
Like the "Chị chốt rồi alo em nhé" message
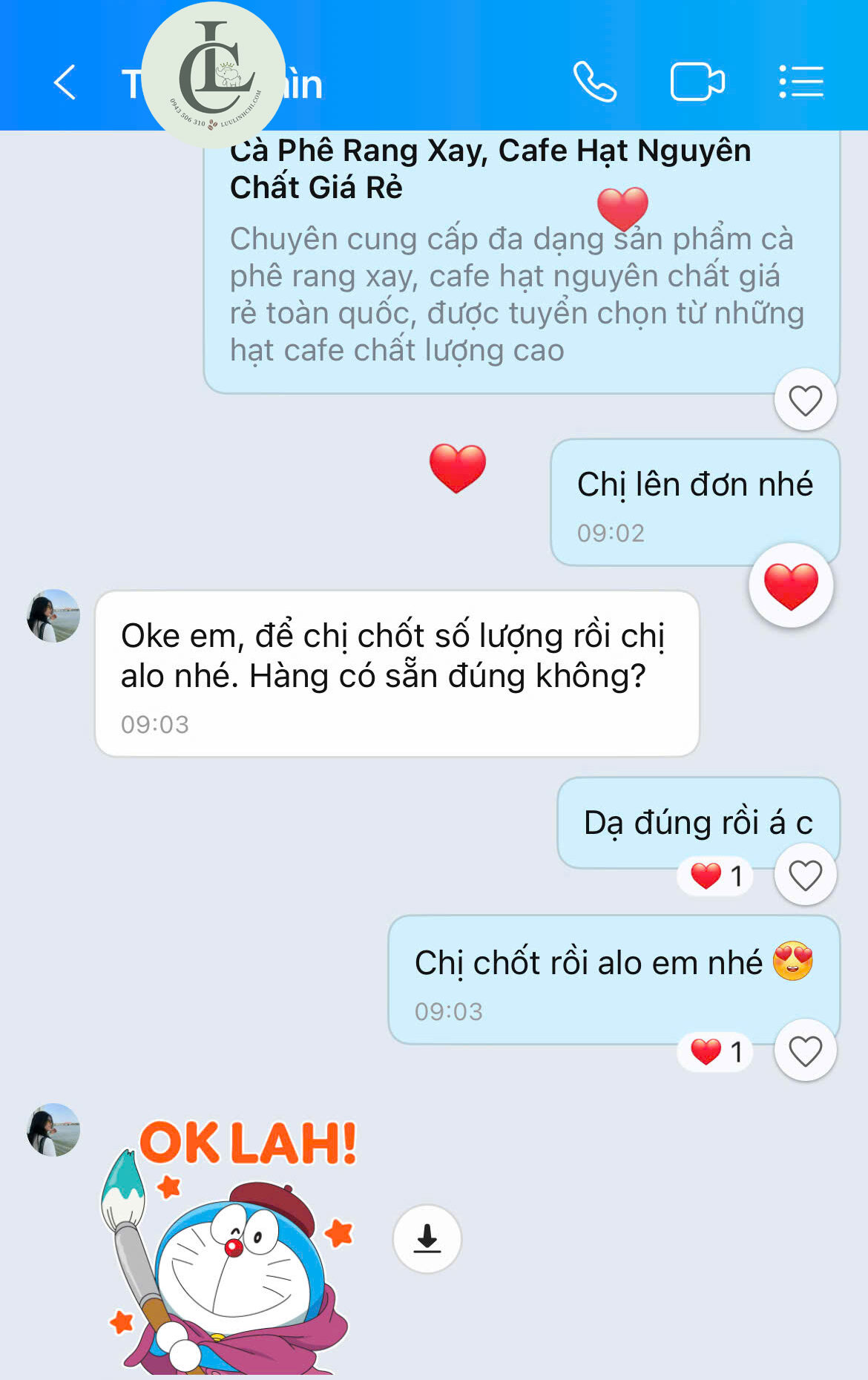click(x=805, y=1051)
